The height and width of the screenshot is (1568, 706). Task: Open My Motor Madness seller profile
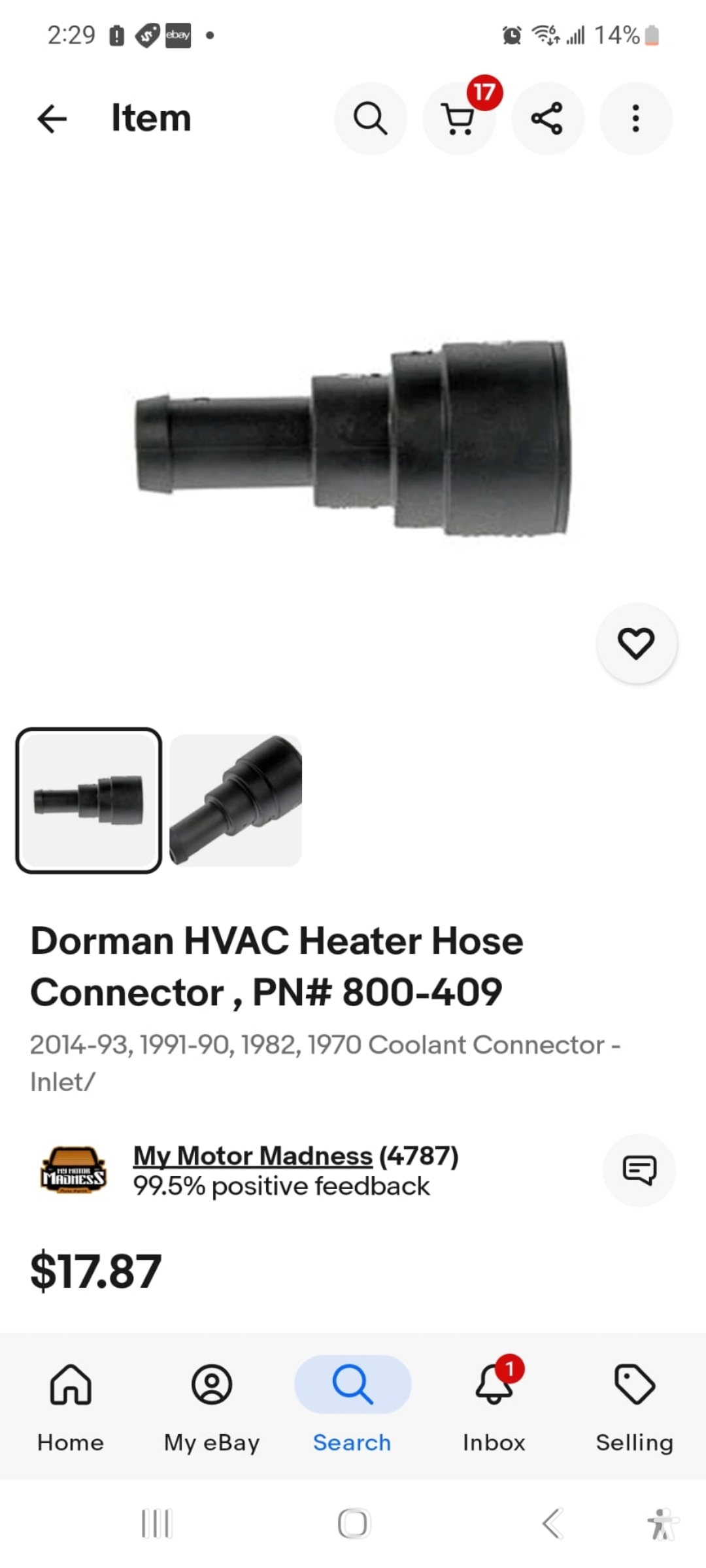click(252, 1156)
